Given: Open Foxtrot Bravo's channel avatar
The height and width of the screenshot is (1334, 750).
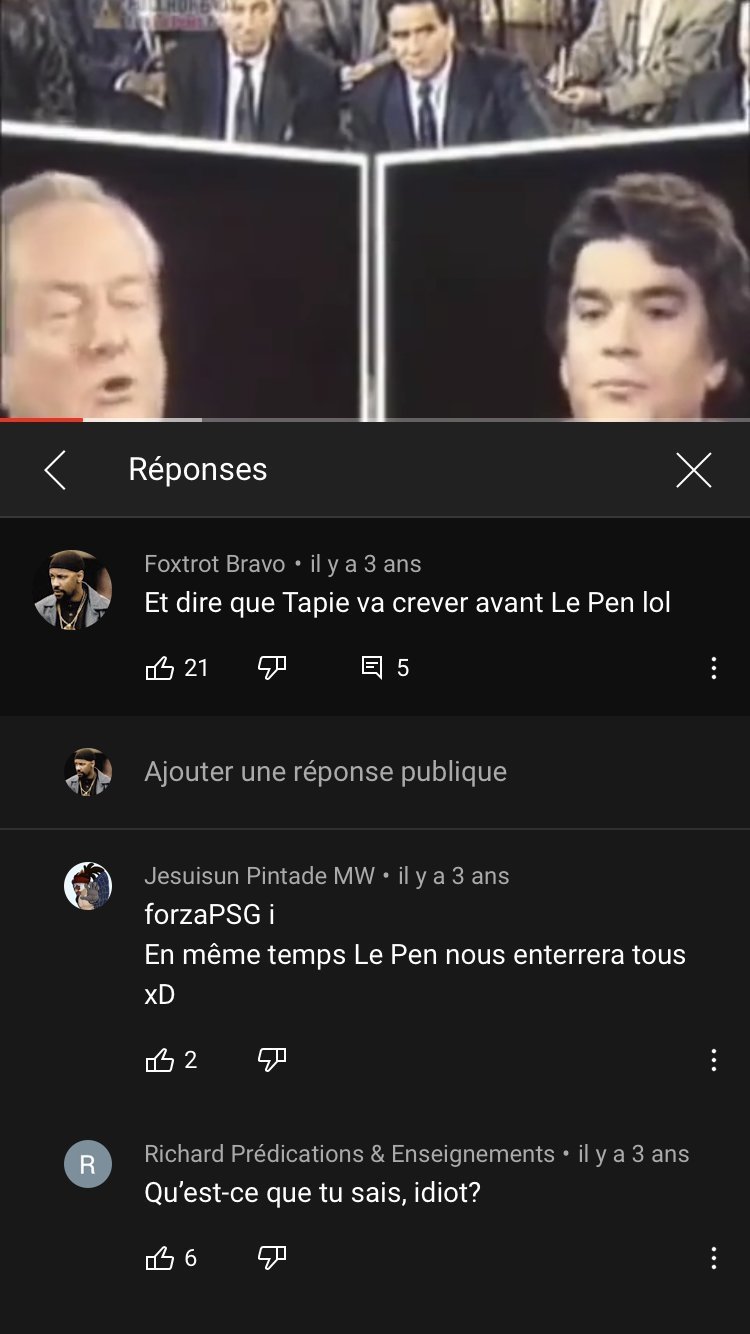Looking at the screenshot, I should [x=73, y=589].
